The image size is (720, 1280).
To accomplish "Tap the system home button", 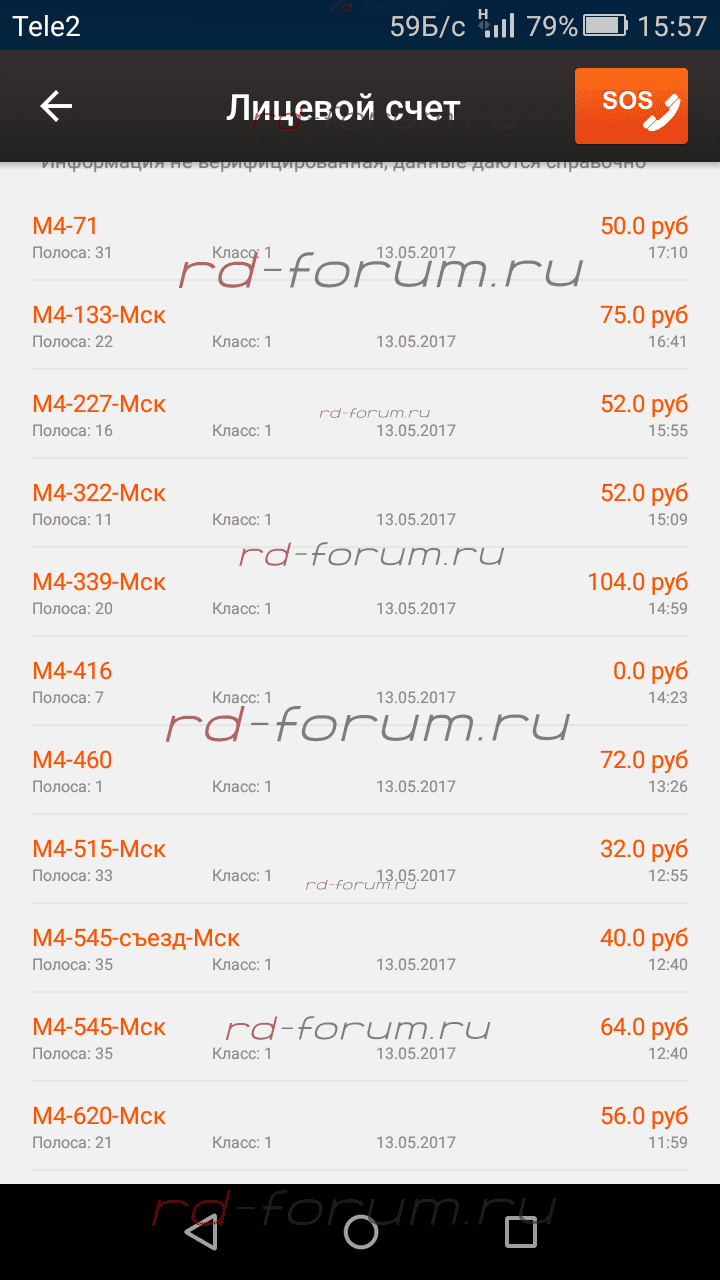I will pyautogui.click(x=360, y=1232).
